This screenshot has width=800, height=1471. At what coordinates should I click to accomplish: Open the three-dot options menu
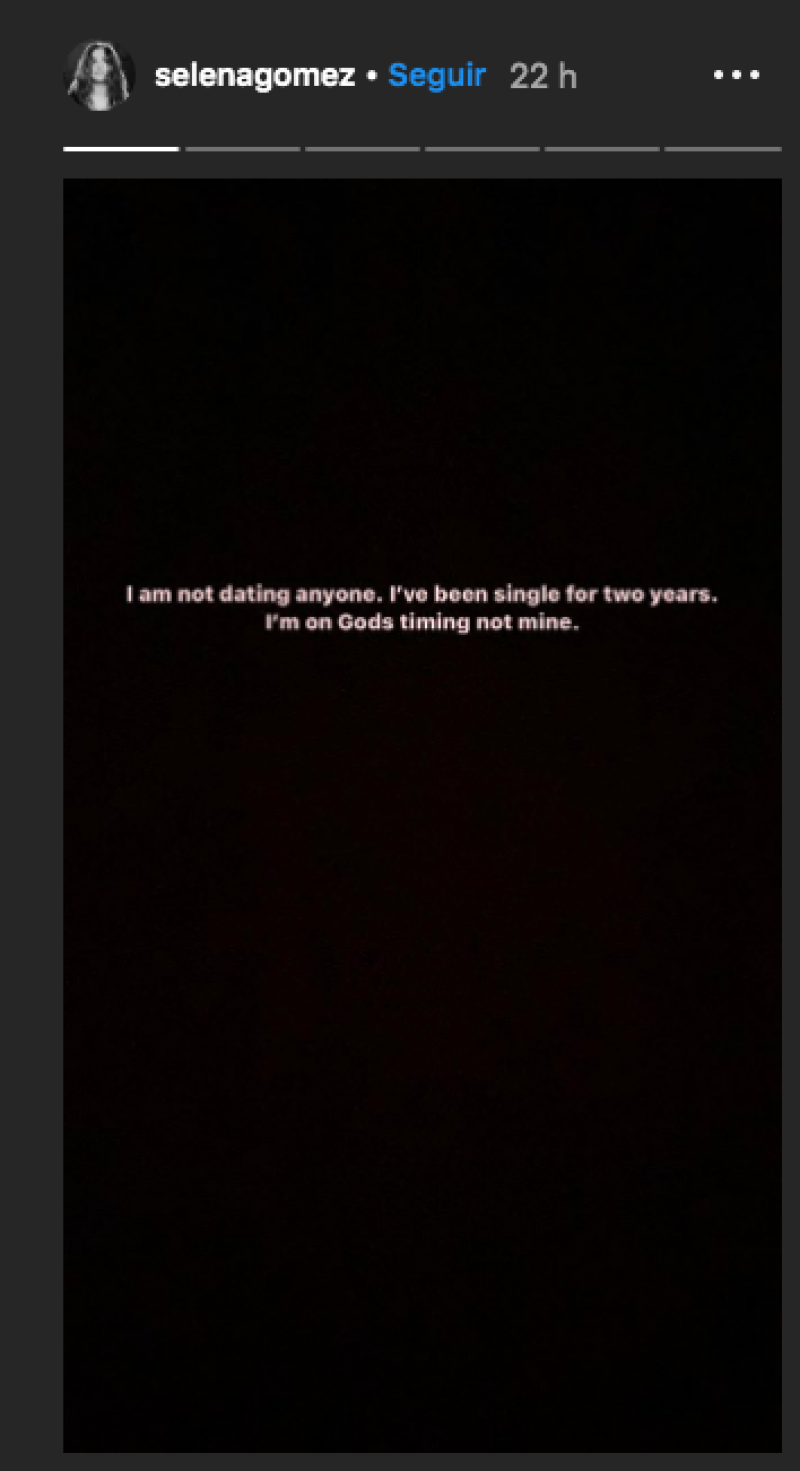tap(737, 76)
